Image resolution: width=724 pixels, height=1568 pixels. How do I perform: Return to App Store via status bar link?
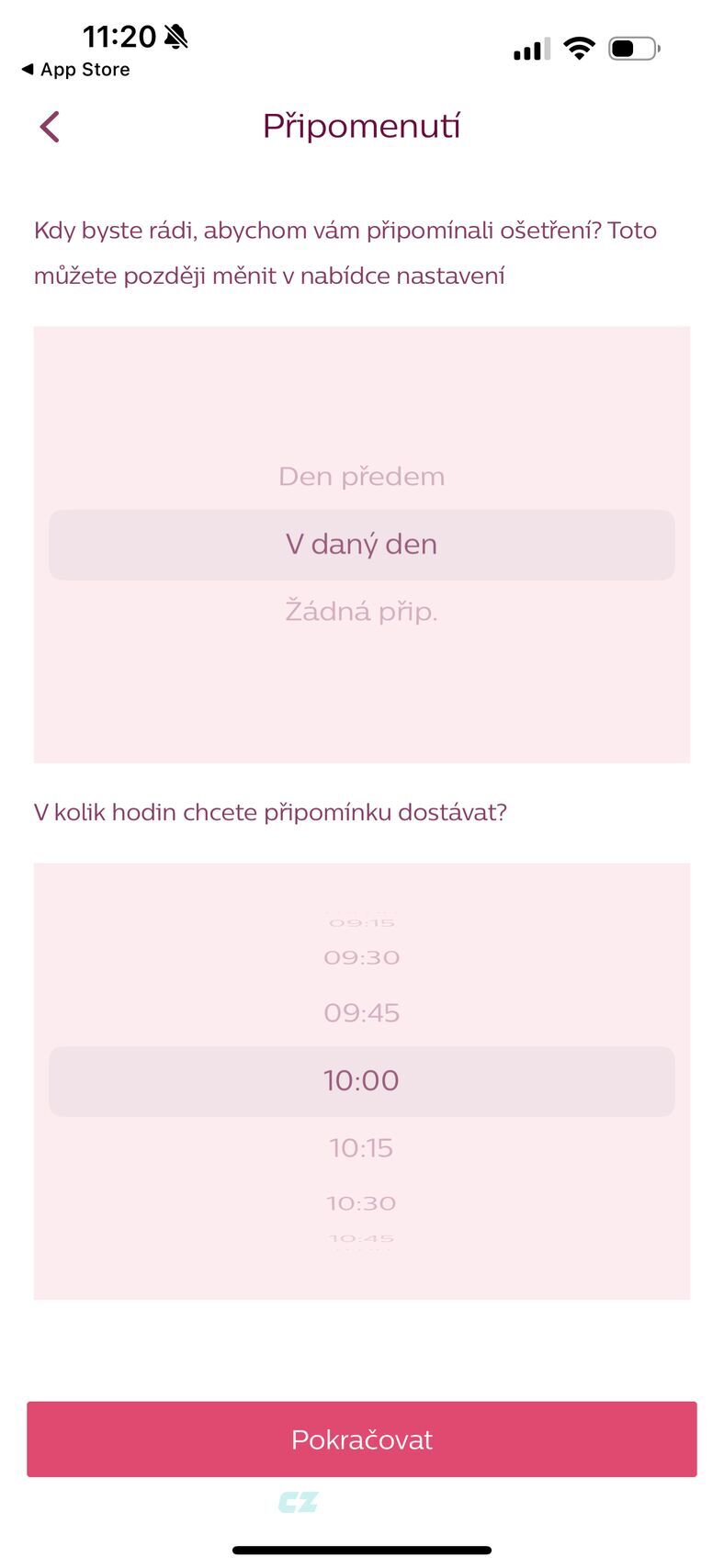75,70
